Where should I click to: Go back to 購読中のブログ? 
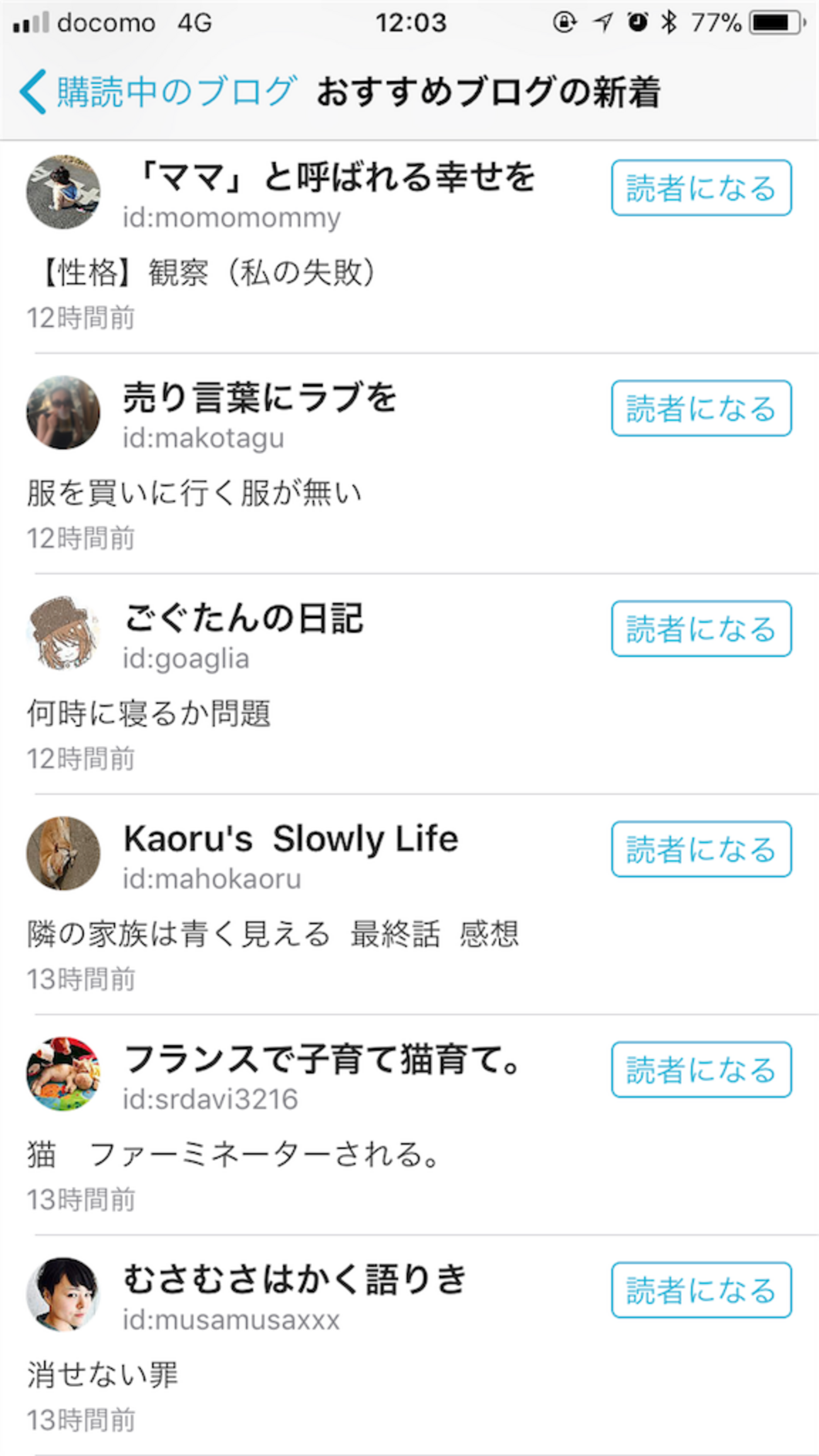pos(157,92)
